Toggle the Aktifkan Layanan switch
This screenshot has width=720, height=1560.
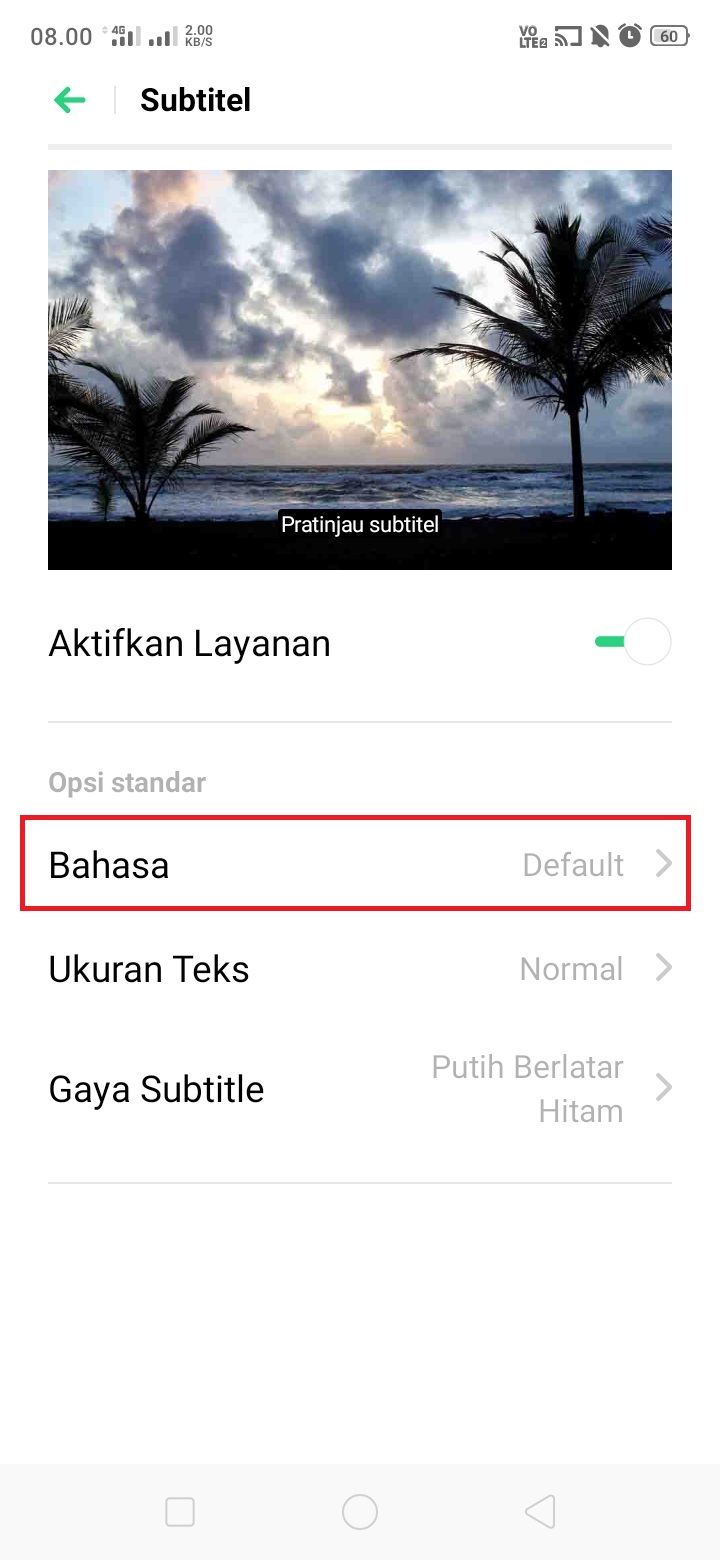(x=633, y=642)
